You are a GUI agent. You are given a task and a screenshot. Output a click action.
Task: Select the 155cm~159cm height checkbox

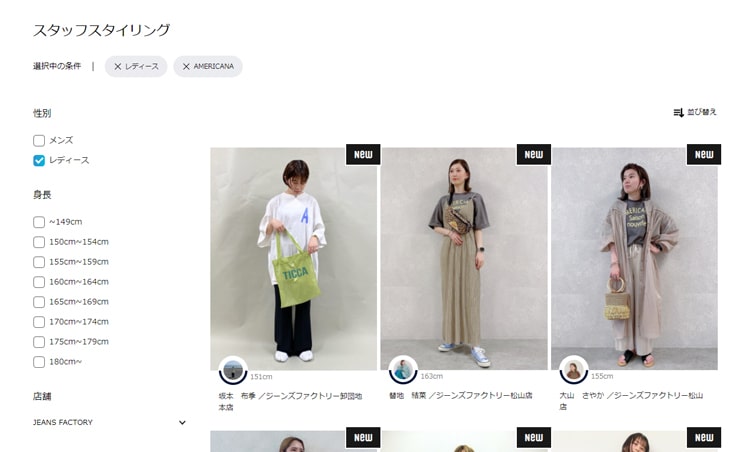[39, 262]
